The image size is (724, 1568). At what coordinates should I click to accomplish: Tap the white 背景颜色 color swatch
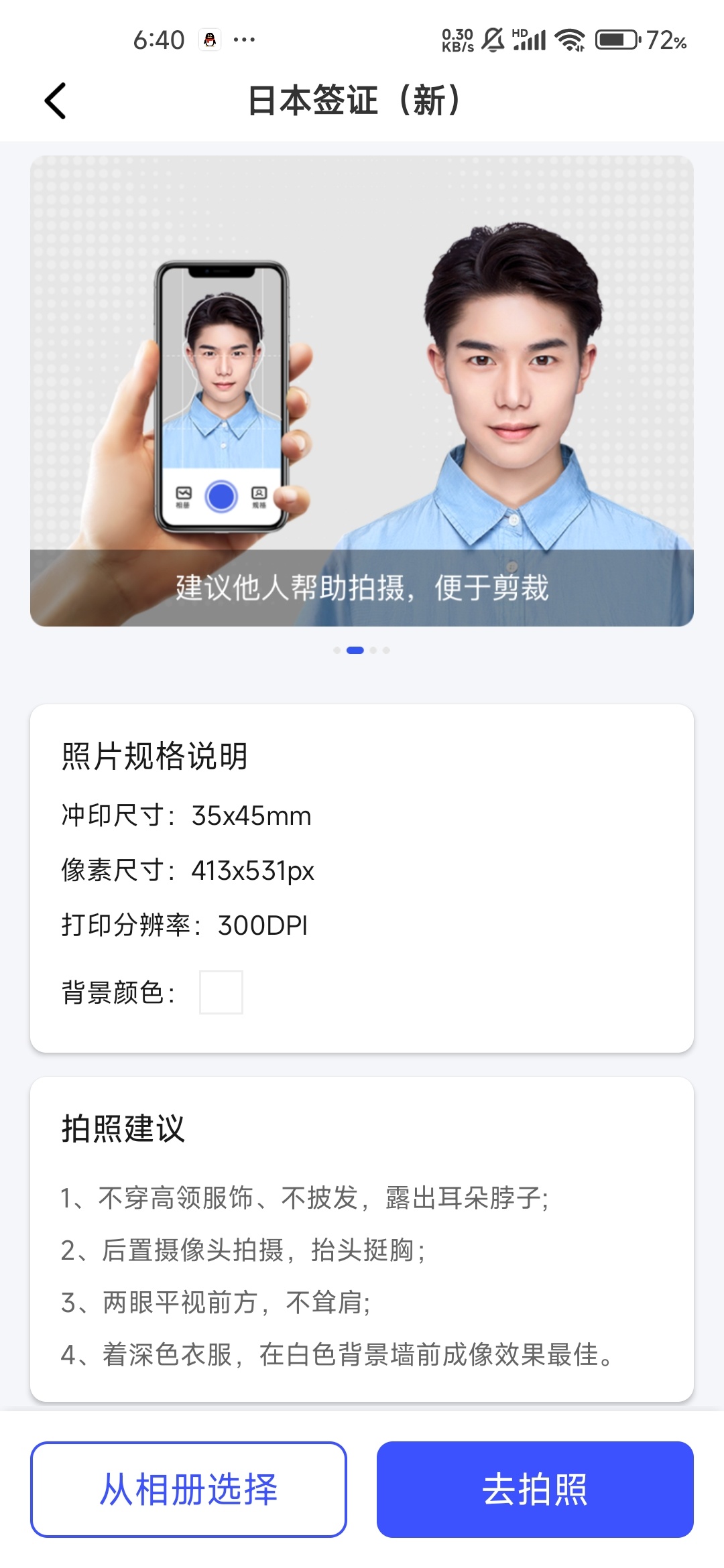[x=222, y=992]
